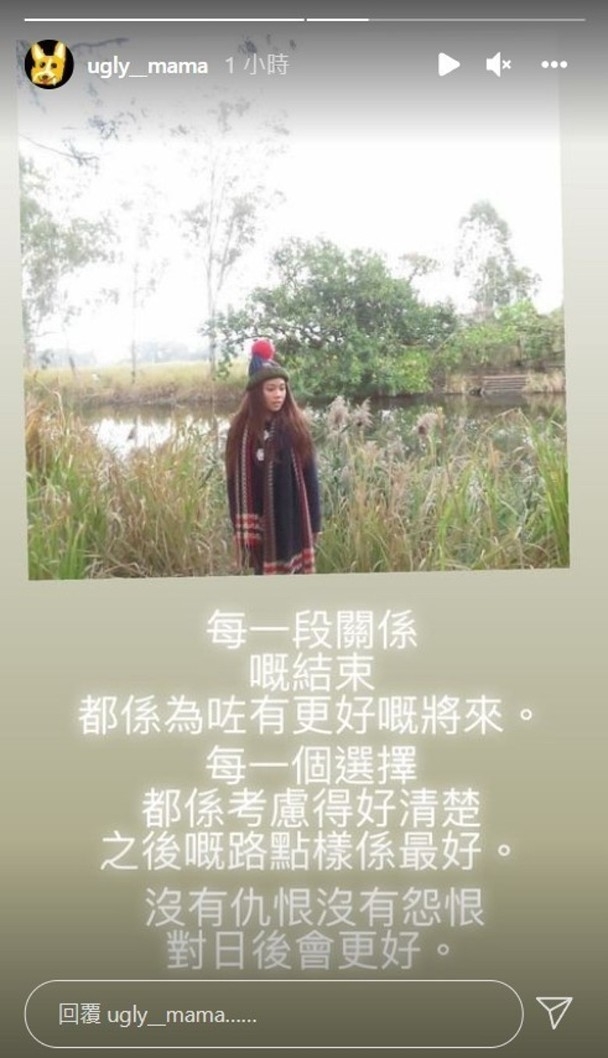The image size is (608, 1058).
Task: Open the story overflow menu
Action: 554,65
